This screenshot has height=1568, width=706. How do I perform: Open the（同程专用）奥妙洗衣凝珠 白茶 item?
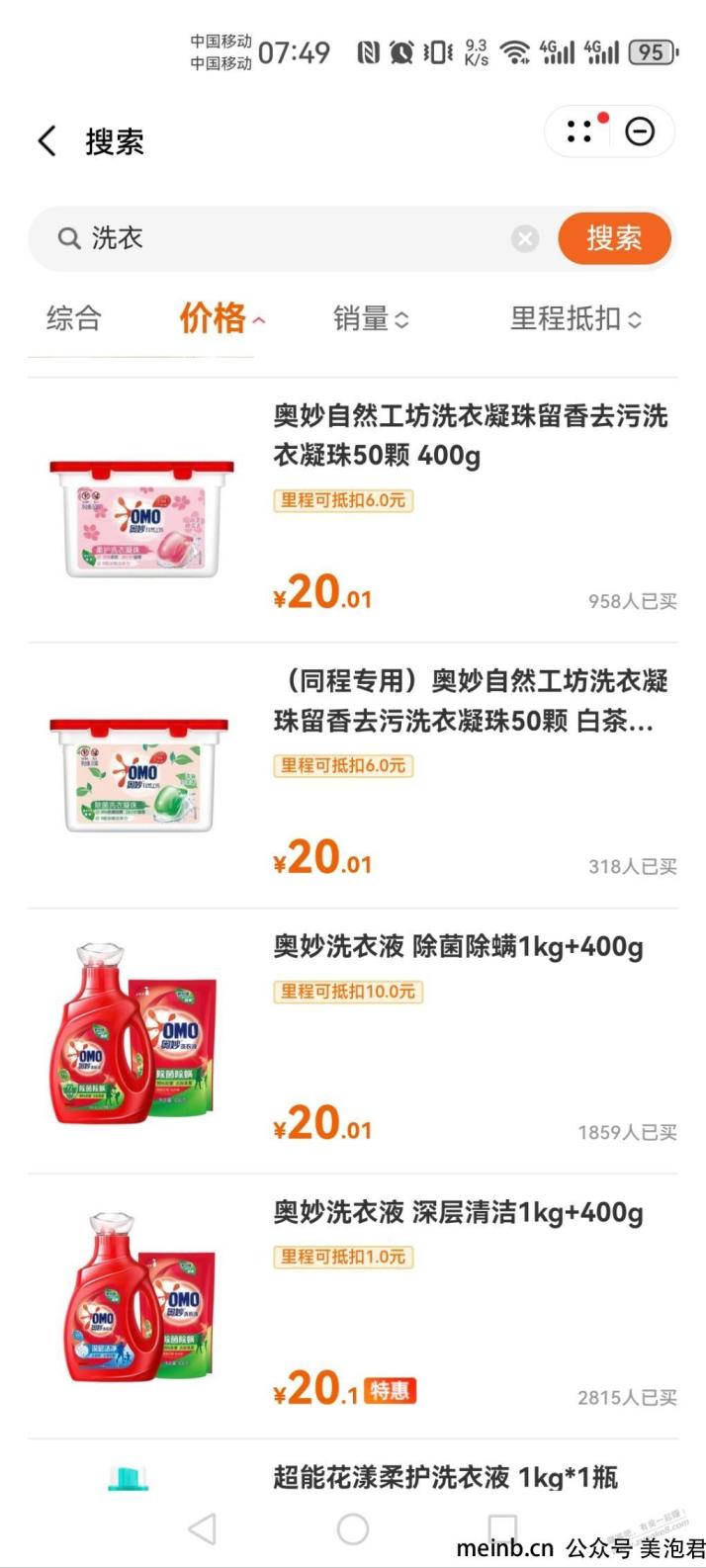pyautogui.click(x=353, y=775)
